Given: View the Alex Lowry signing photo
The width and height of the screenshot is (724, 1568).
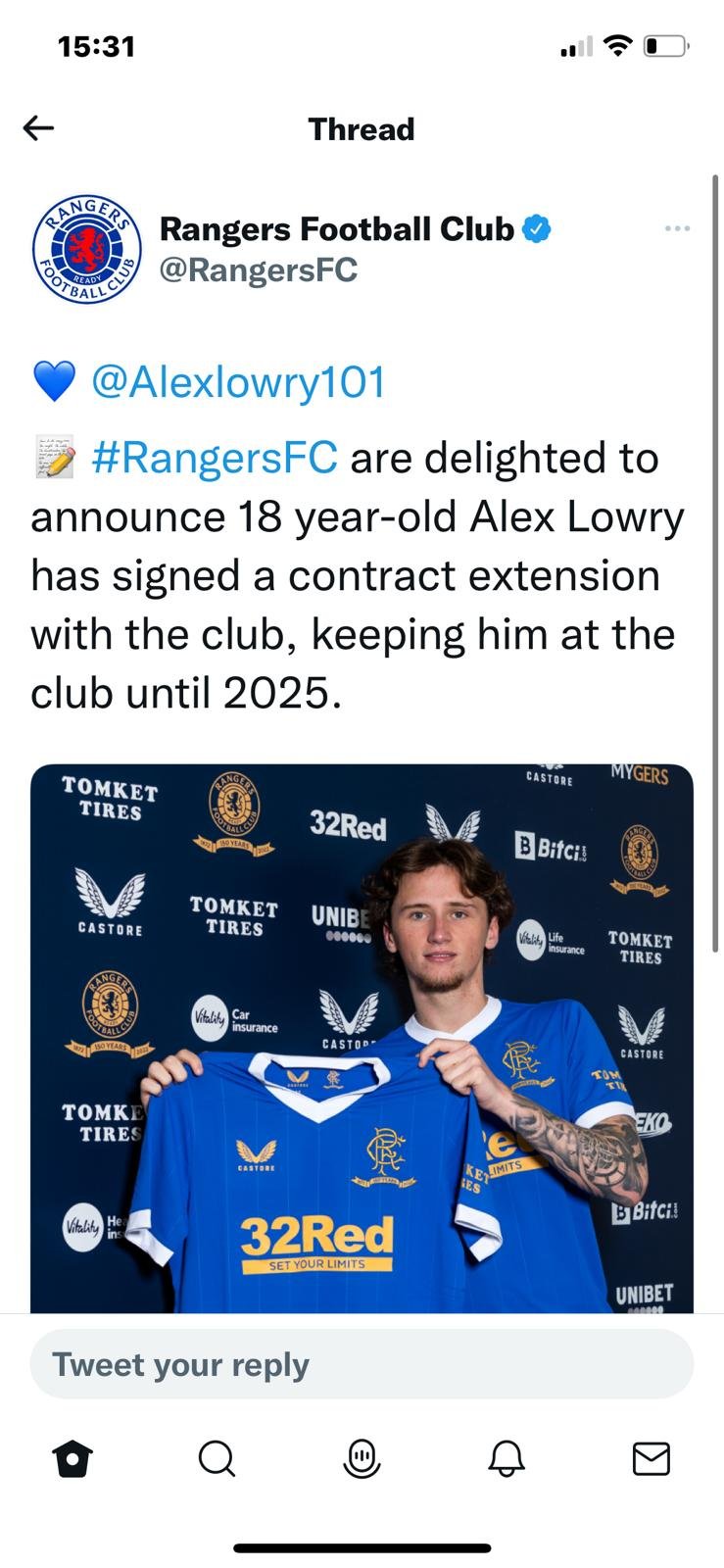Looking at the screenshot, I should (362, 1039).
